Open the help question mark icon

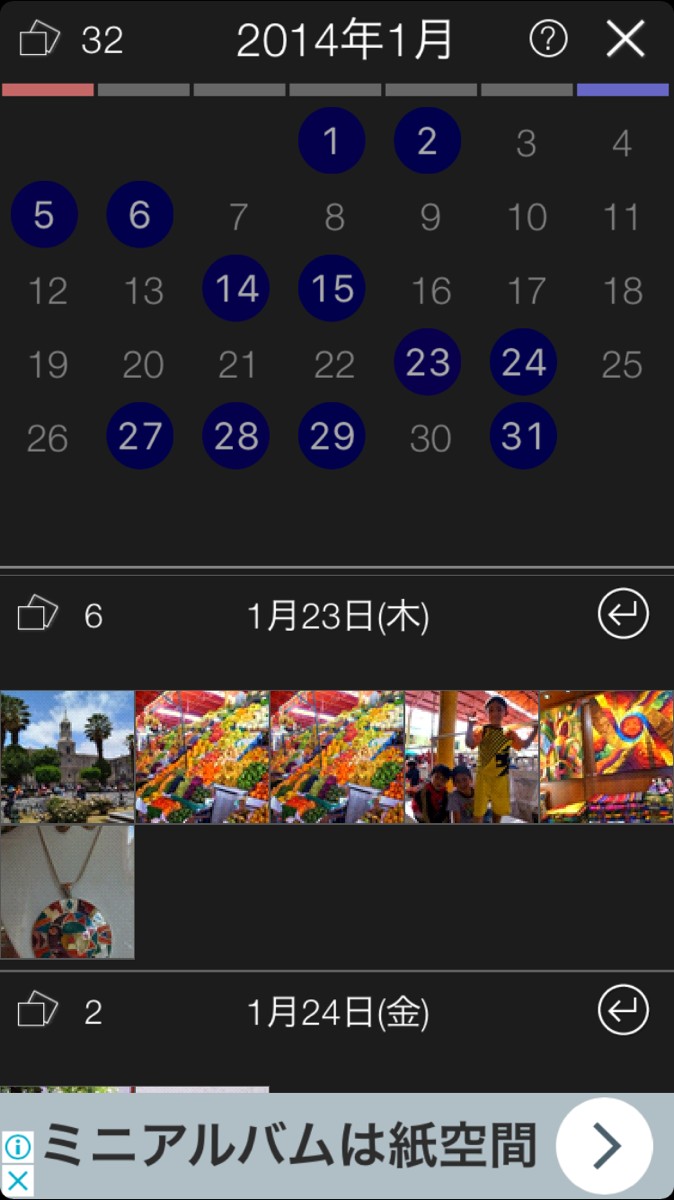(548, 40)
